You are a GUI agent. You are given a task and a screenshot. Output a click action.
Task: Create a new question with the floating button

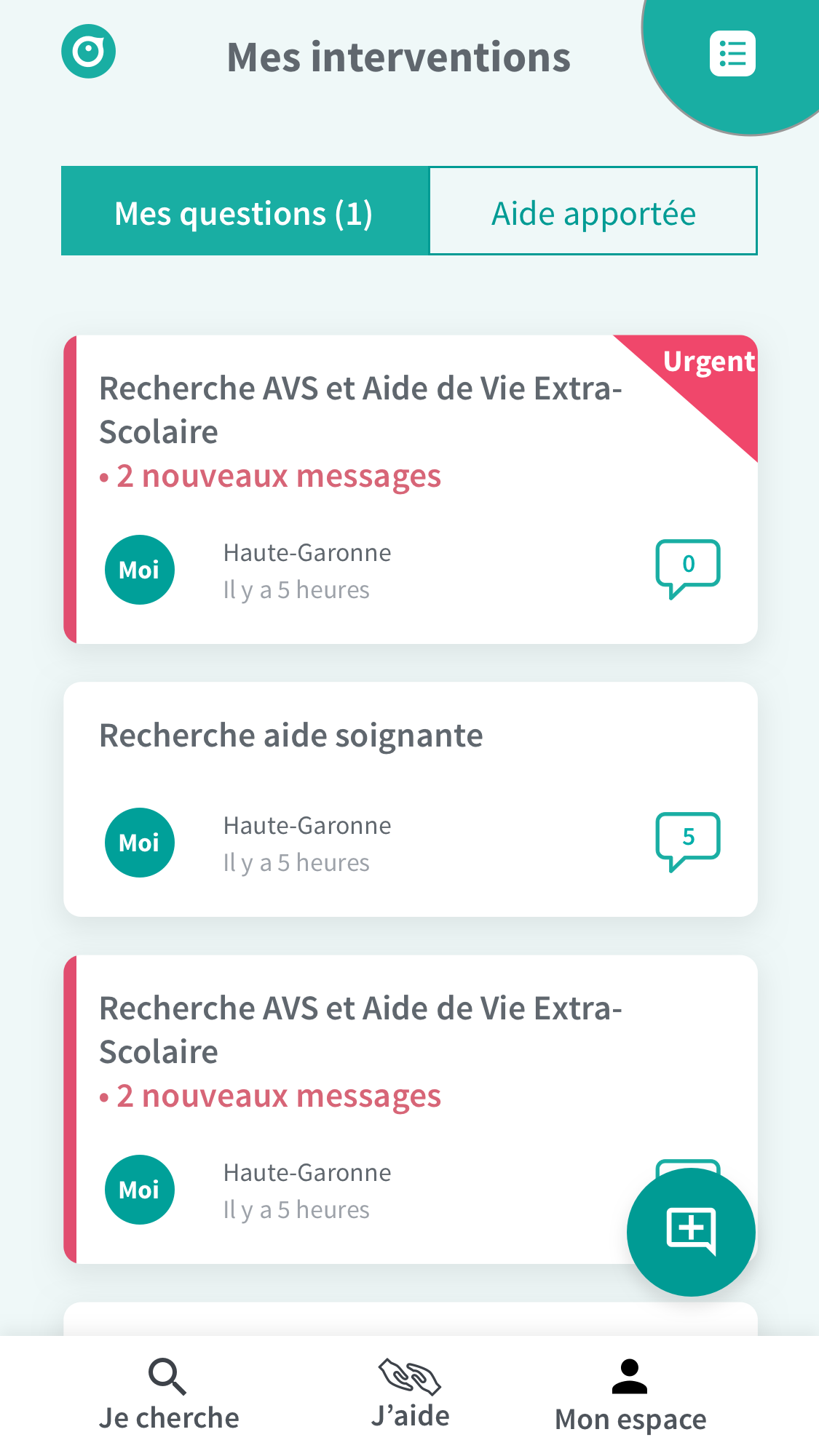pyautogui.click(x=691, y=1232)
